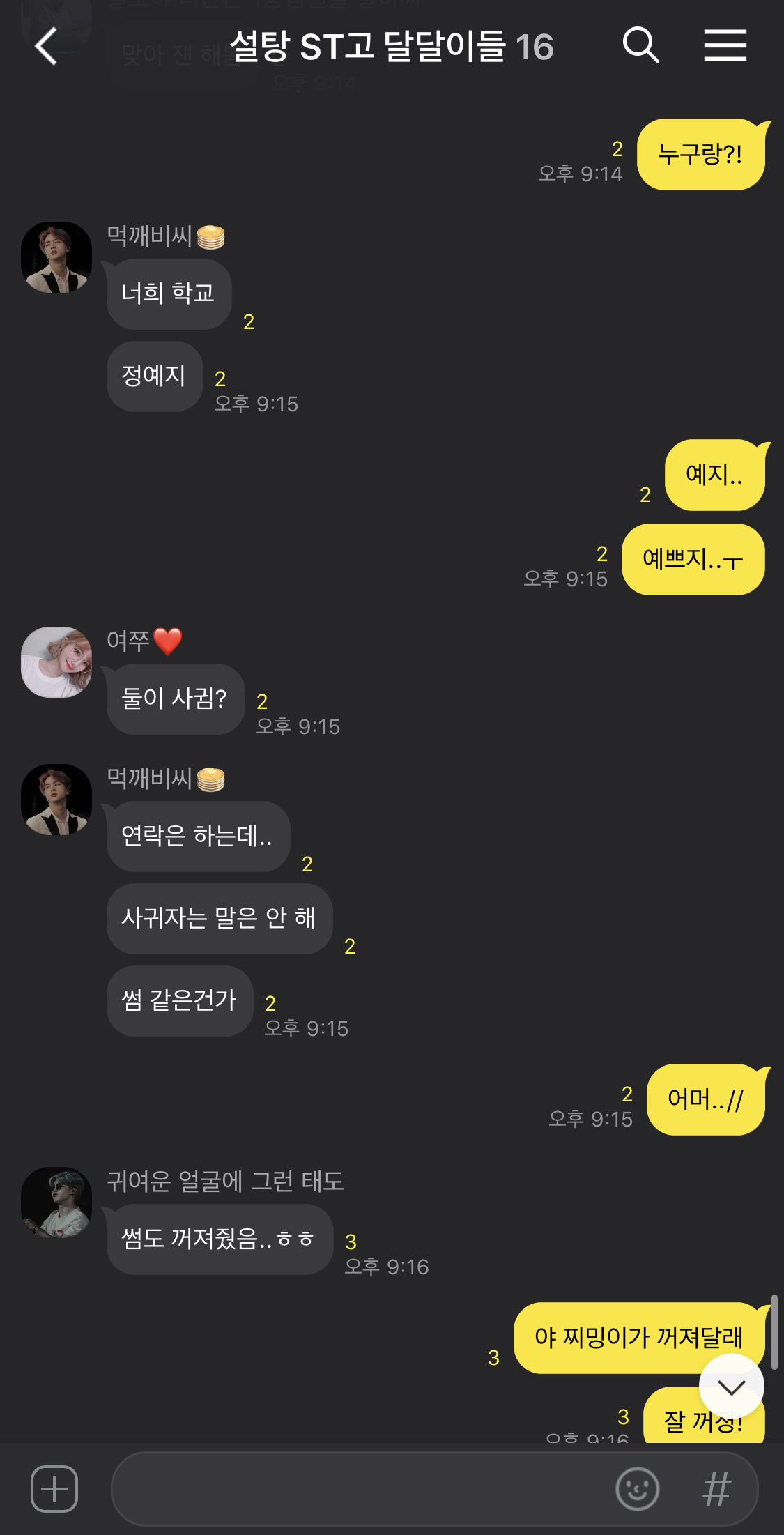Open the emoticon picker

(x=637, y=1489)
